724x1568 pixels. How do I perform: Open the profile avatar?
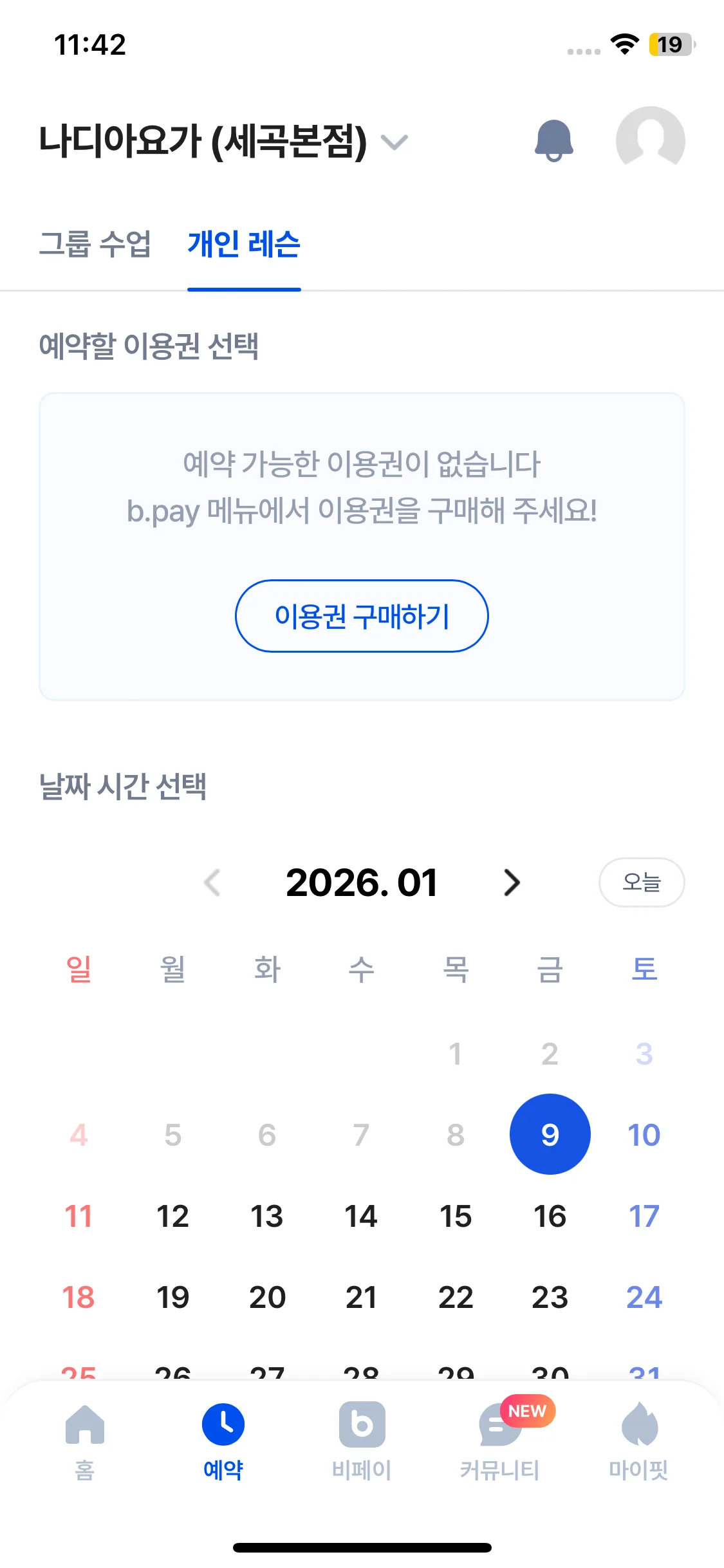pos(650,140)
